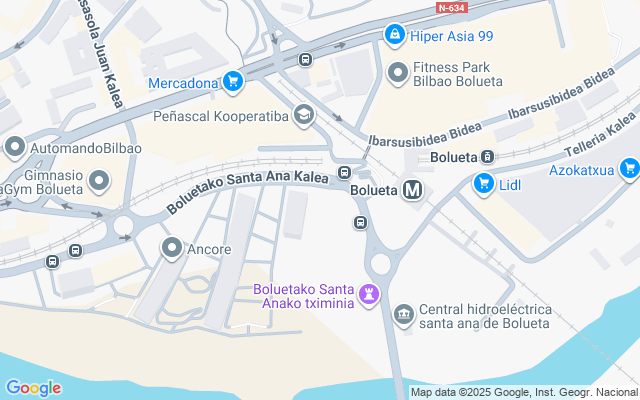Image resolution: width=640 pixels, height=400 pixels.
Task: Select the AutomandoBilbao place marker
Action: (15, 148)
